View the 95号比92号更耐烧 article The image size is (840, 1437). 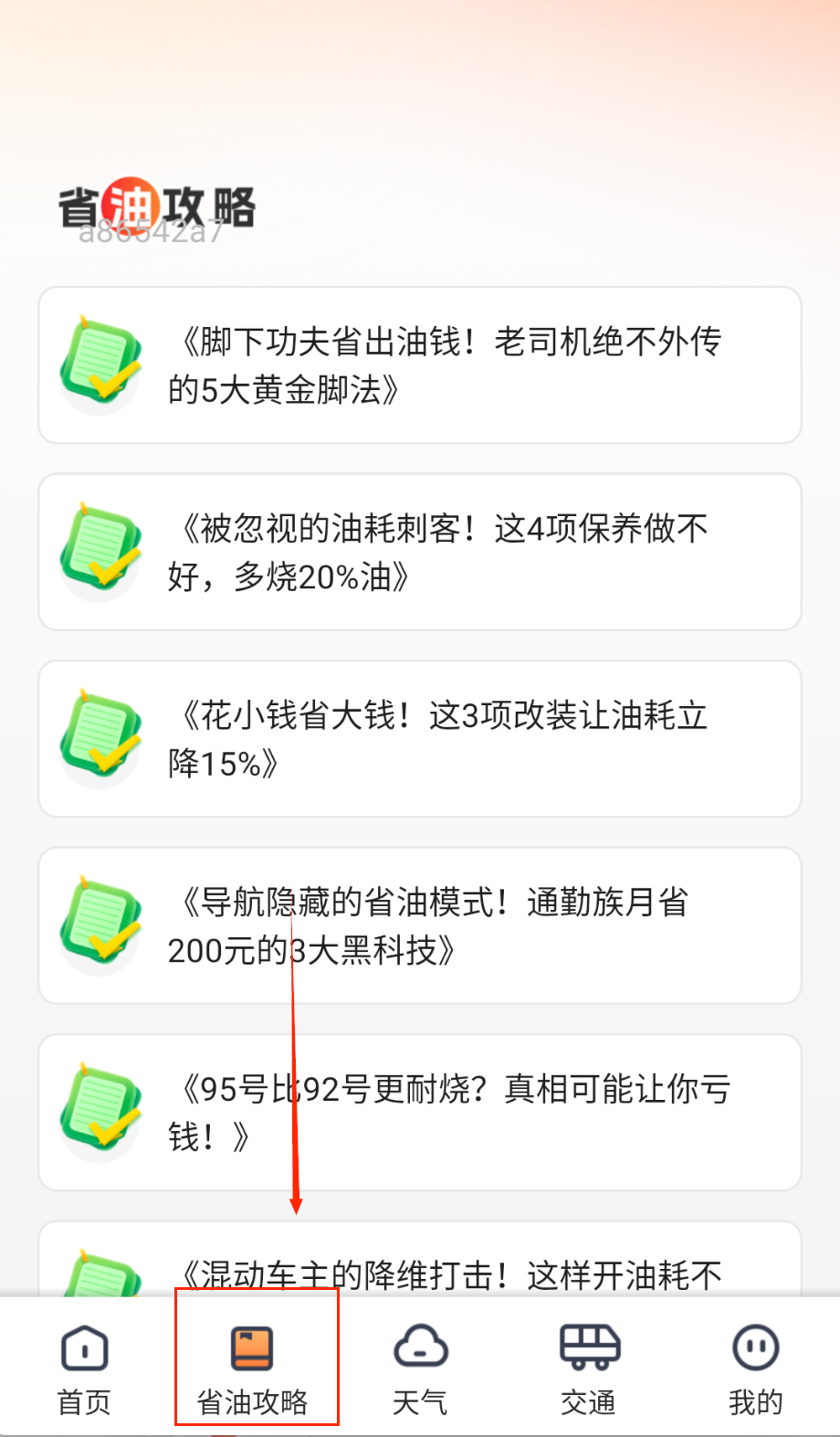[x=420, y=1112]
